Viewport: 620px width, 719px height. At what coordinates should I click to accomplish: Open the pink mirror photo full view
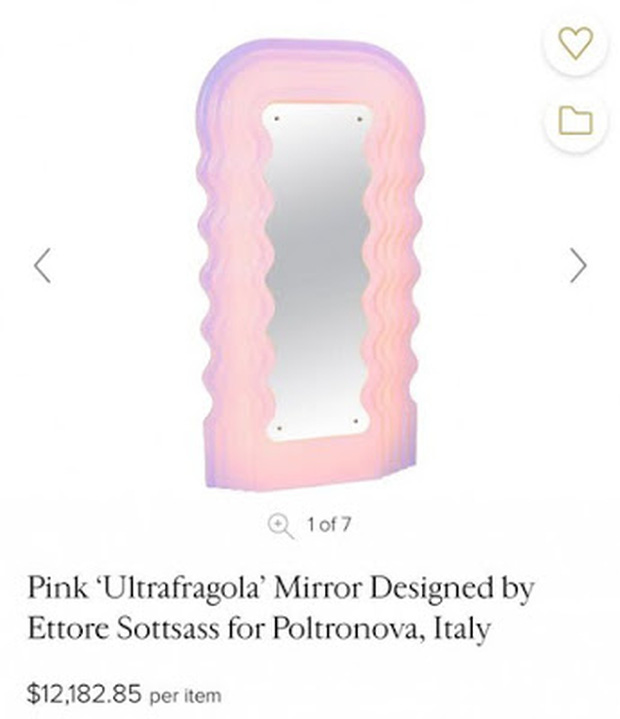tap(312, 265)
